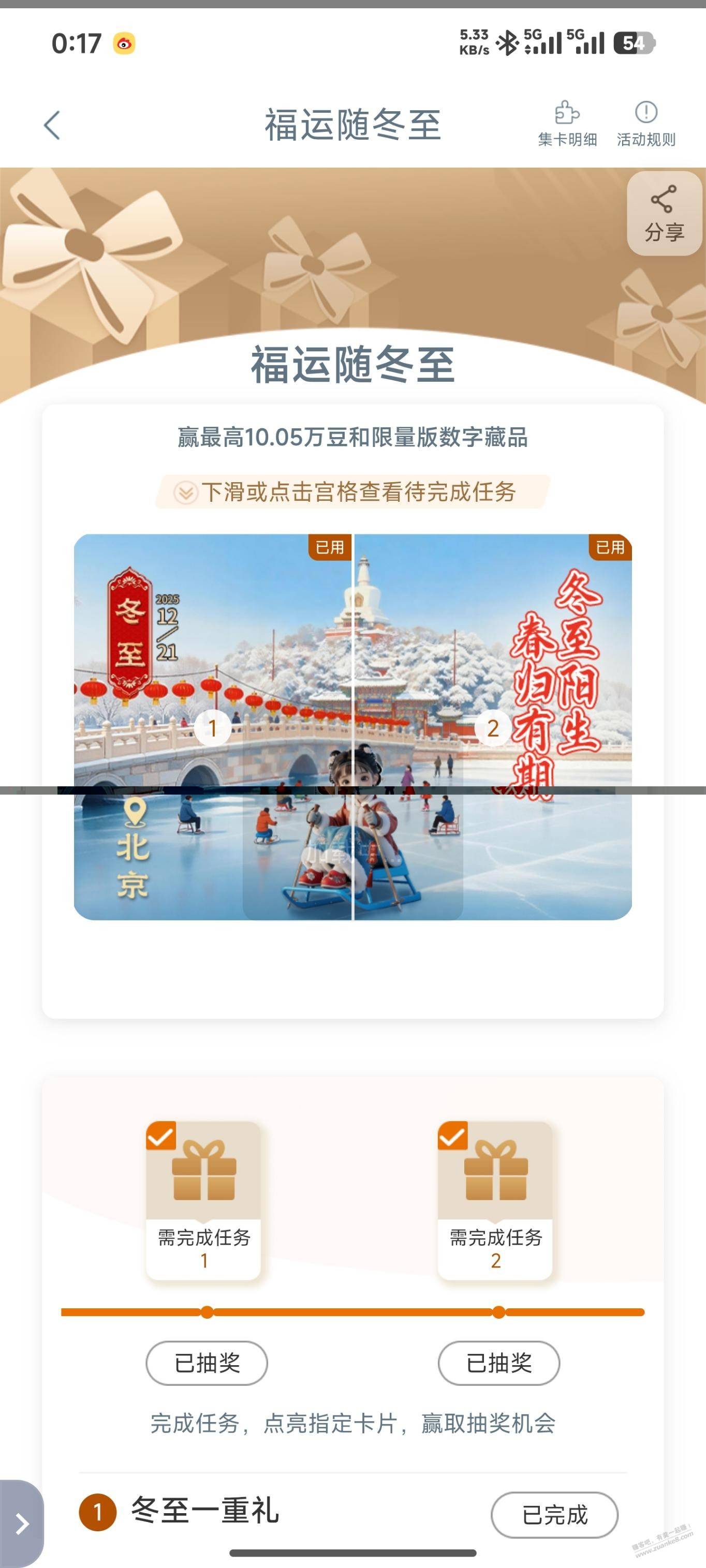Tap 已完成 button for 冬至一重礼

554,1514
